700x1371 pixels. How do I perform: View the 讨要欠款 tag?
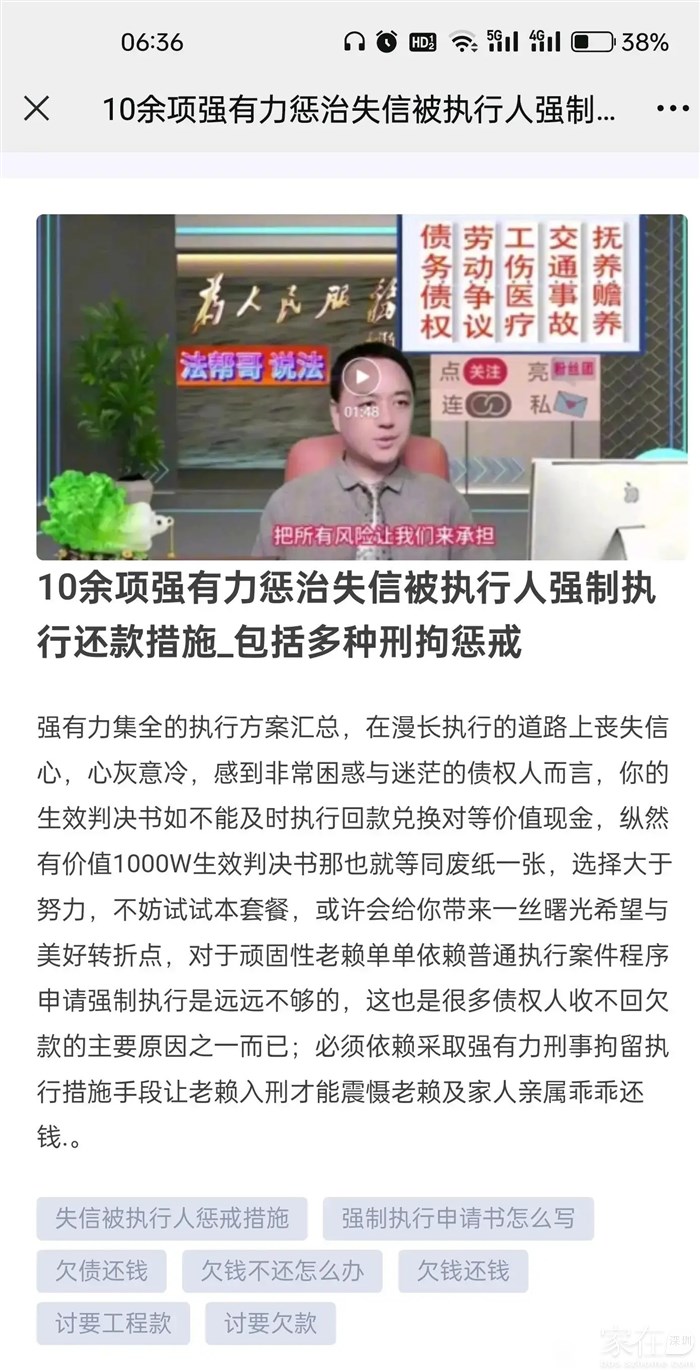270,1324
